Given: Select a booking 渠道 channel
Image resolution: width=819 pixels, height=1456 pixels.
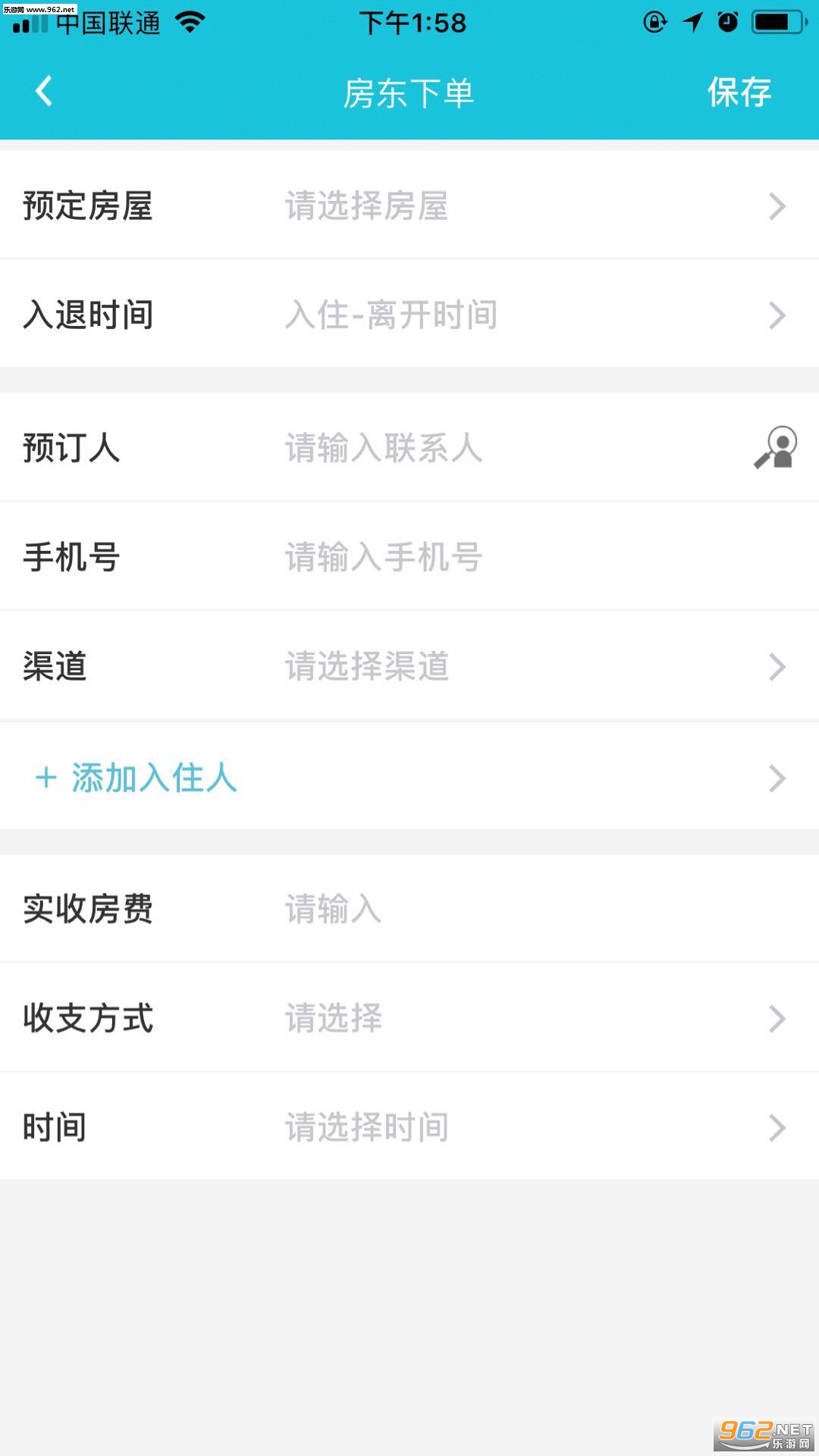Looking at the screenshot, I should coord(409,666).
